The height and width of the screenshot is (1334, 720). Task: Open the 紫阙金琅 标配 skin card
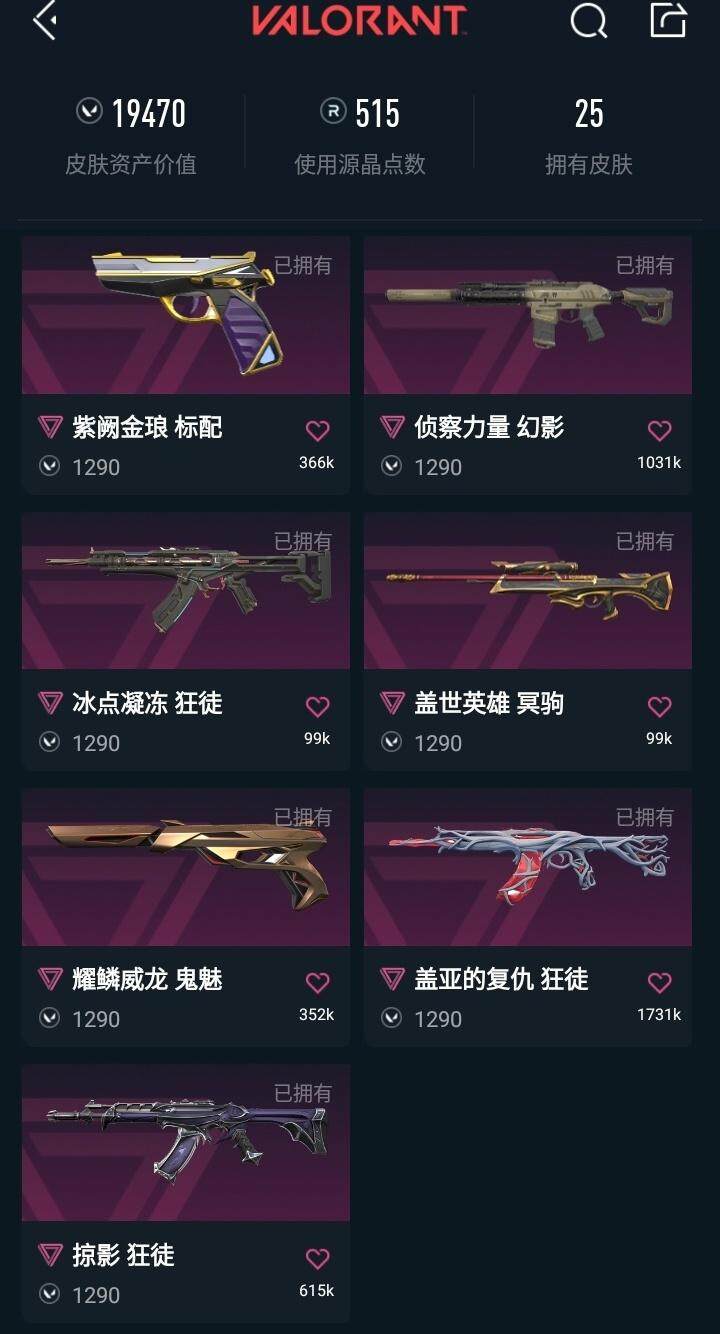click(x=186, y=317)
